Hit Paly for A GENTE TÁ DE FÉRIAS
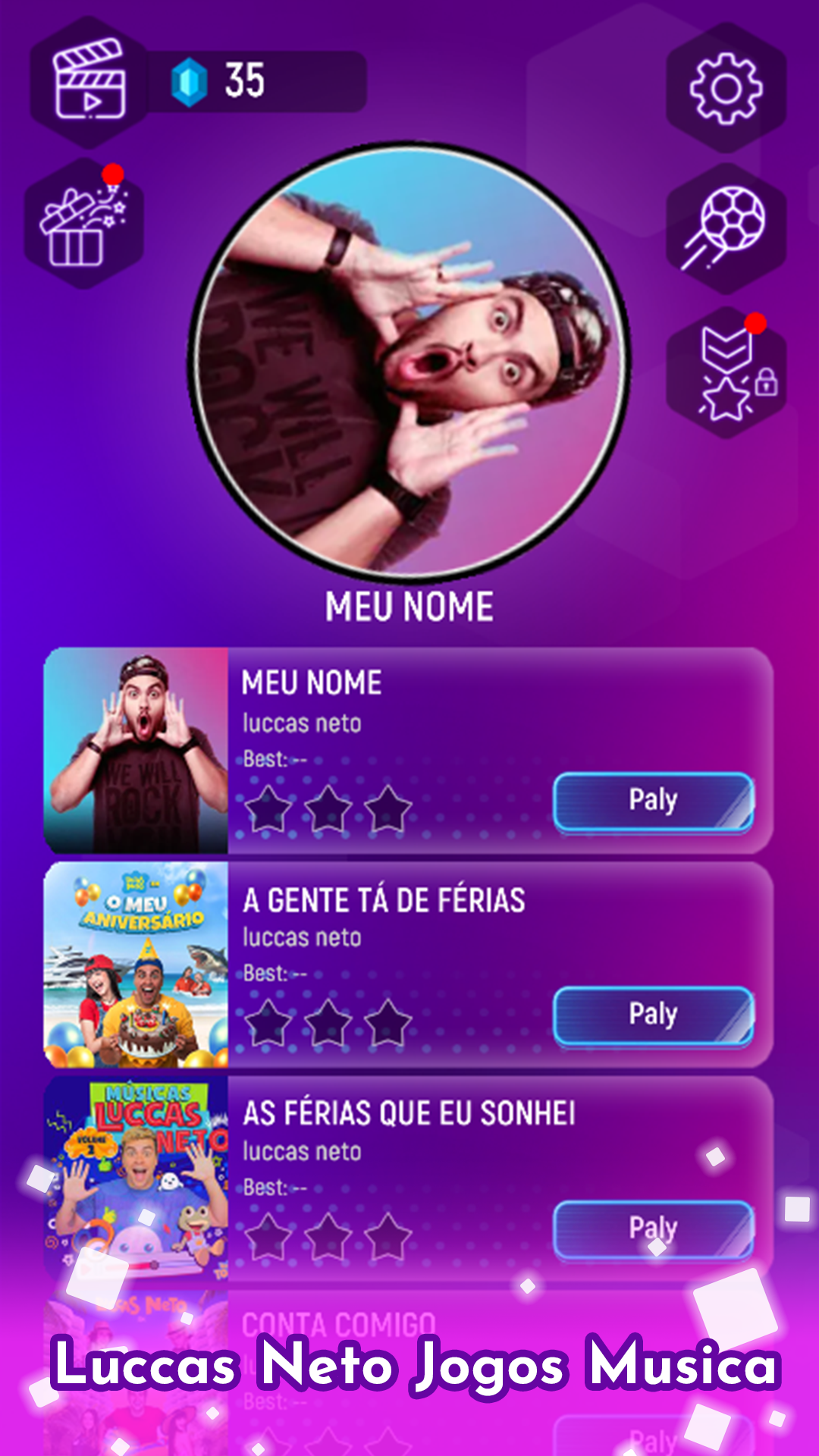The width and height of the screenshot is (819, 1456). click(x=653, y=1015)
